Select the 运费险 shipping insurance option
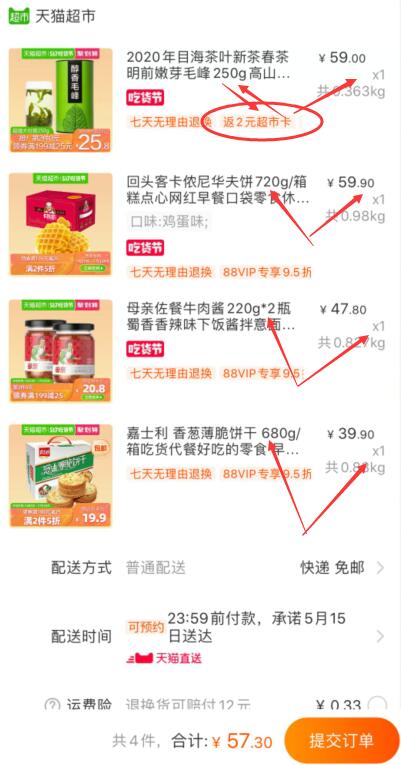Image resolution: width=401 pixels, height=765 pixels. coord(377,705)
